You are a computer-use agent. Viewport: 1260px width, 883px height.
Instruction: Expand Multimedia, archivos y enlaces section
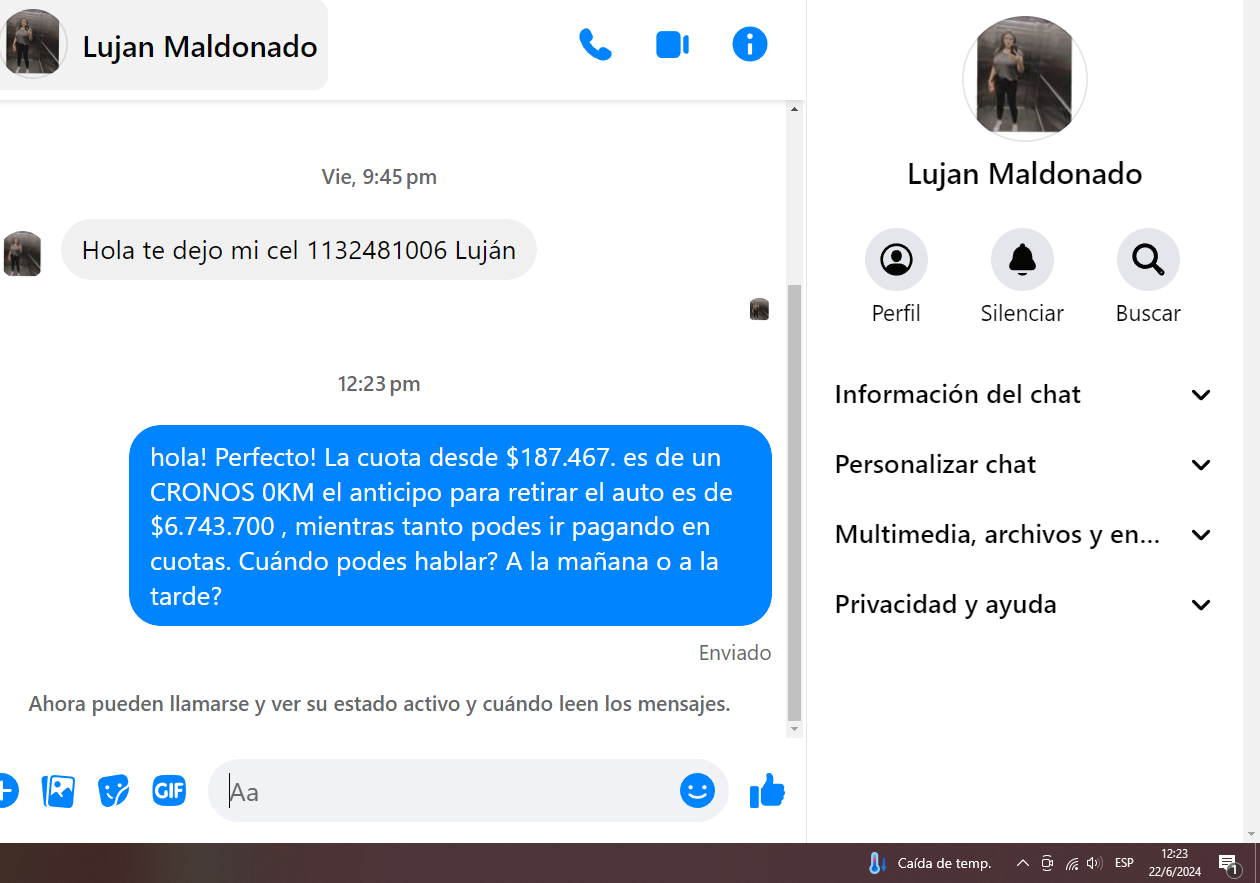click(x=1023, y=535)
